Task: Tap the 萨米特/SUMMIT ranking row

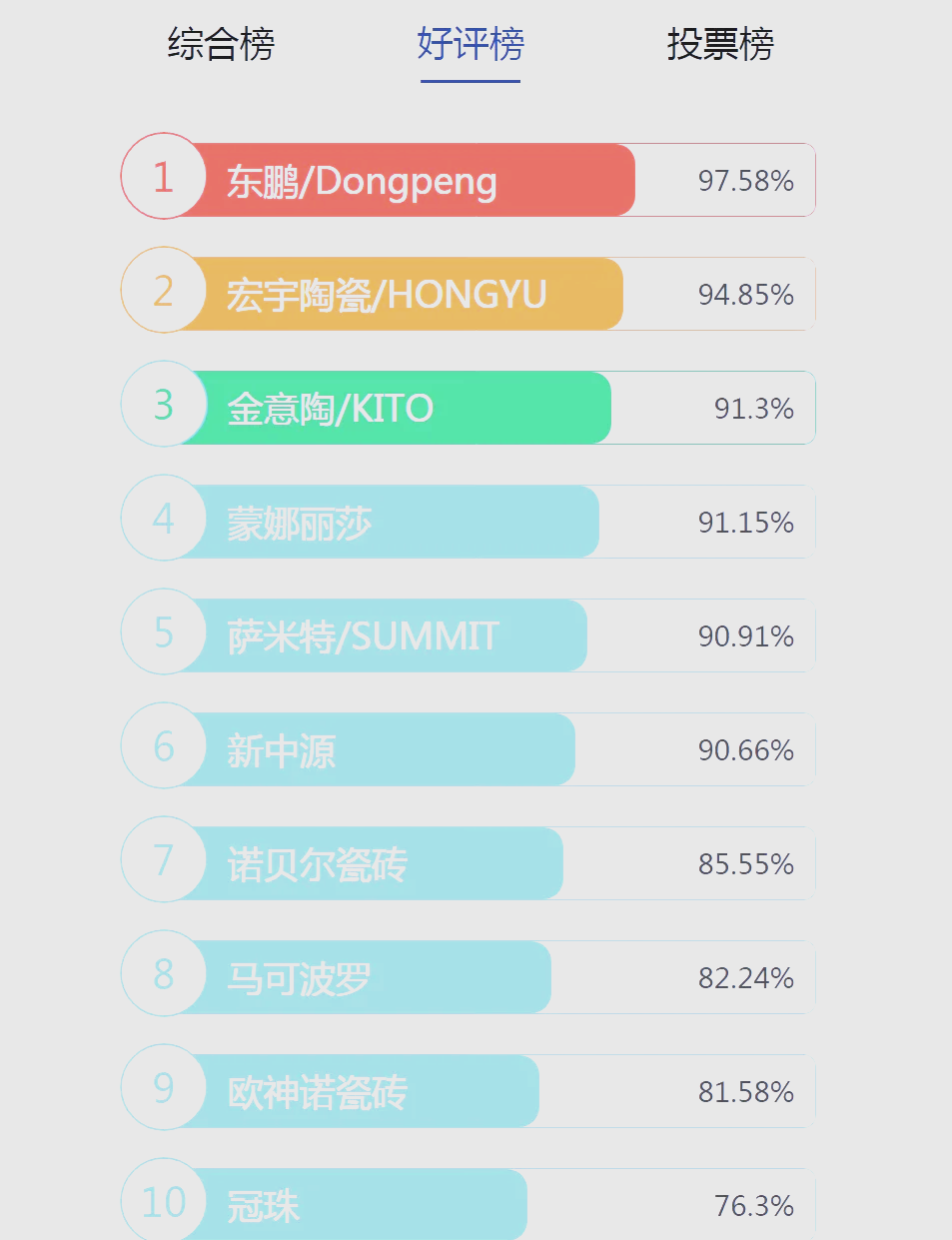Action: pos(363,636)
